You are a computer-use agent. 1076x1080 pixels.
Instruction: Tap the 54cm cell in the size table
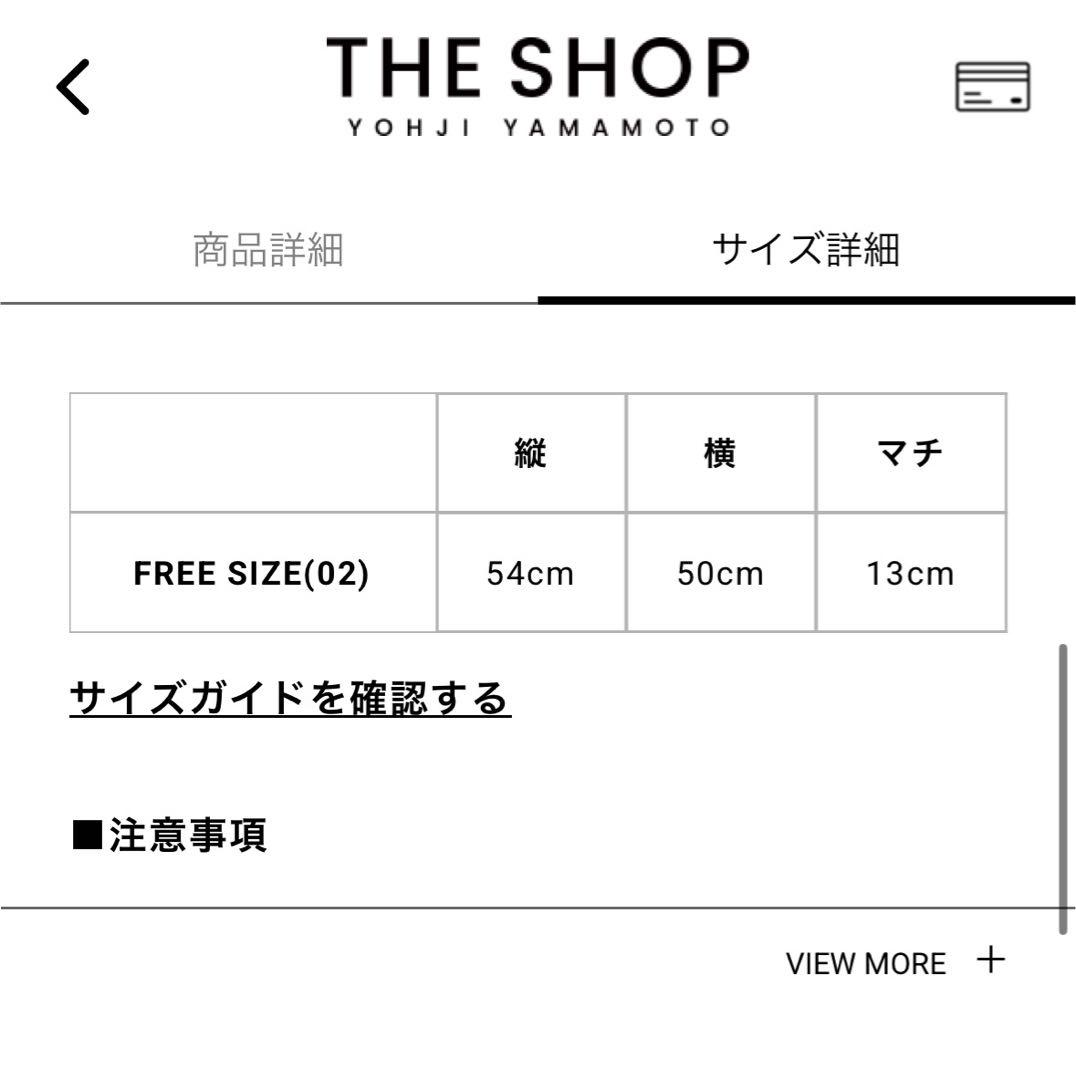tap(530, 572)
